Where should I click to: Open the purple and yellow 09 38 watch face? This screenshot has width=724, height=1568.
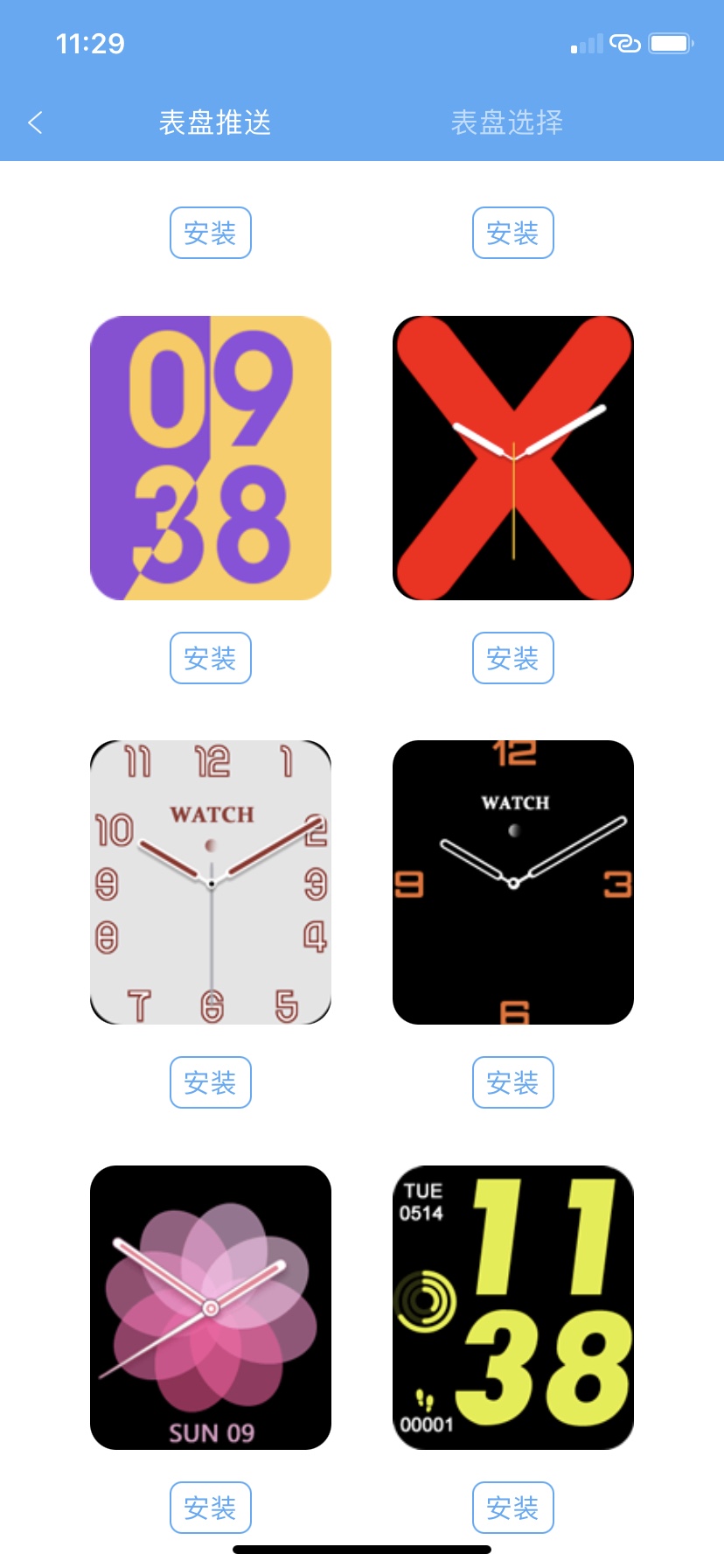pyautogui.click(x=210, y=458)
